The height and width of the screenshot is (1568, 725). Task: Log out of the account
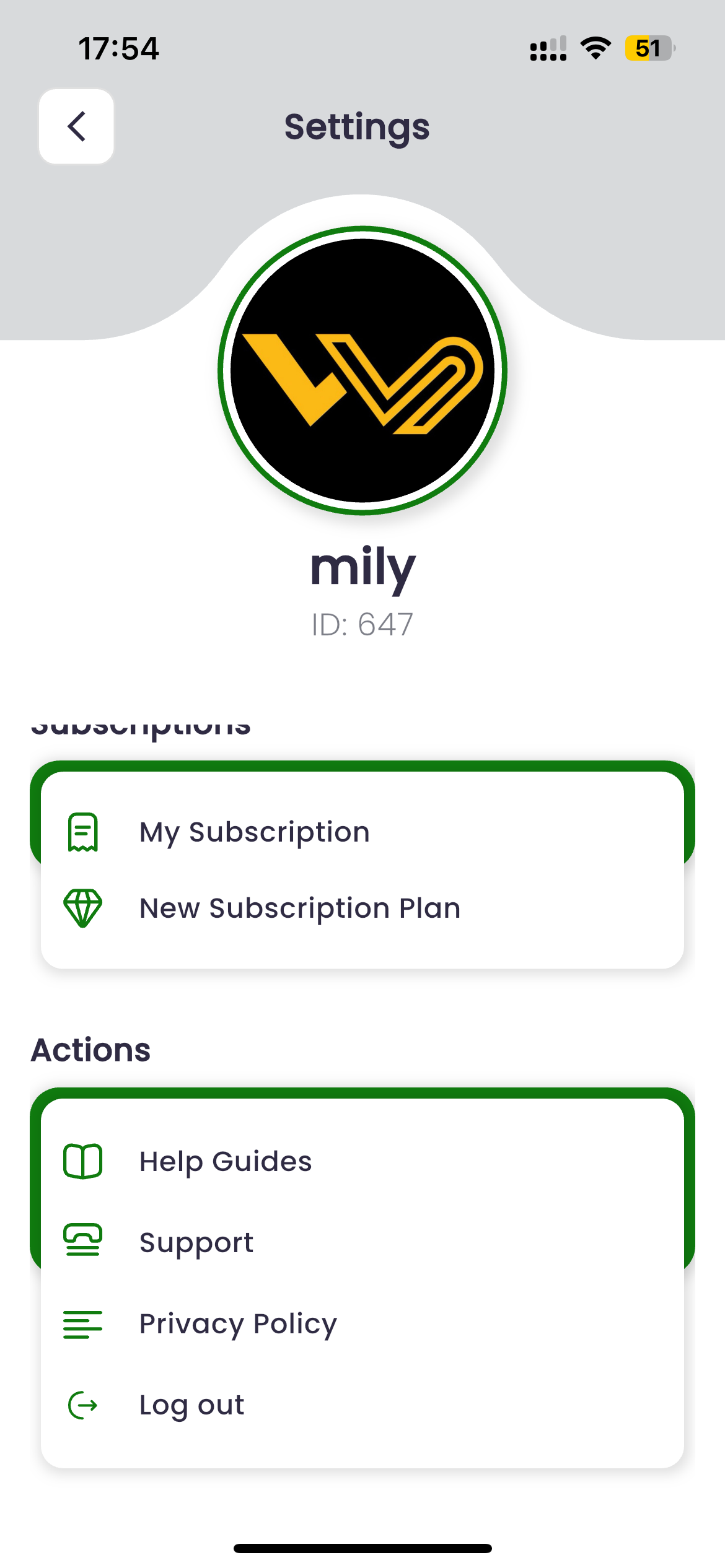click(191, 1405)
